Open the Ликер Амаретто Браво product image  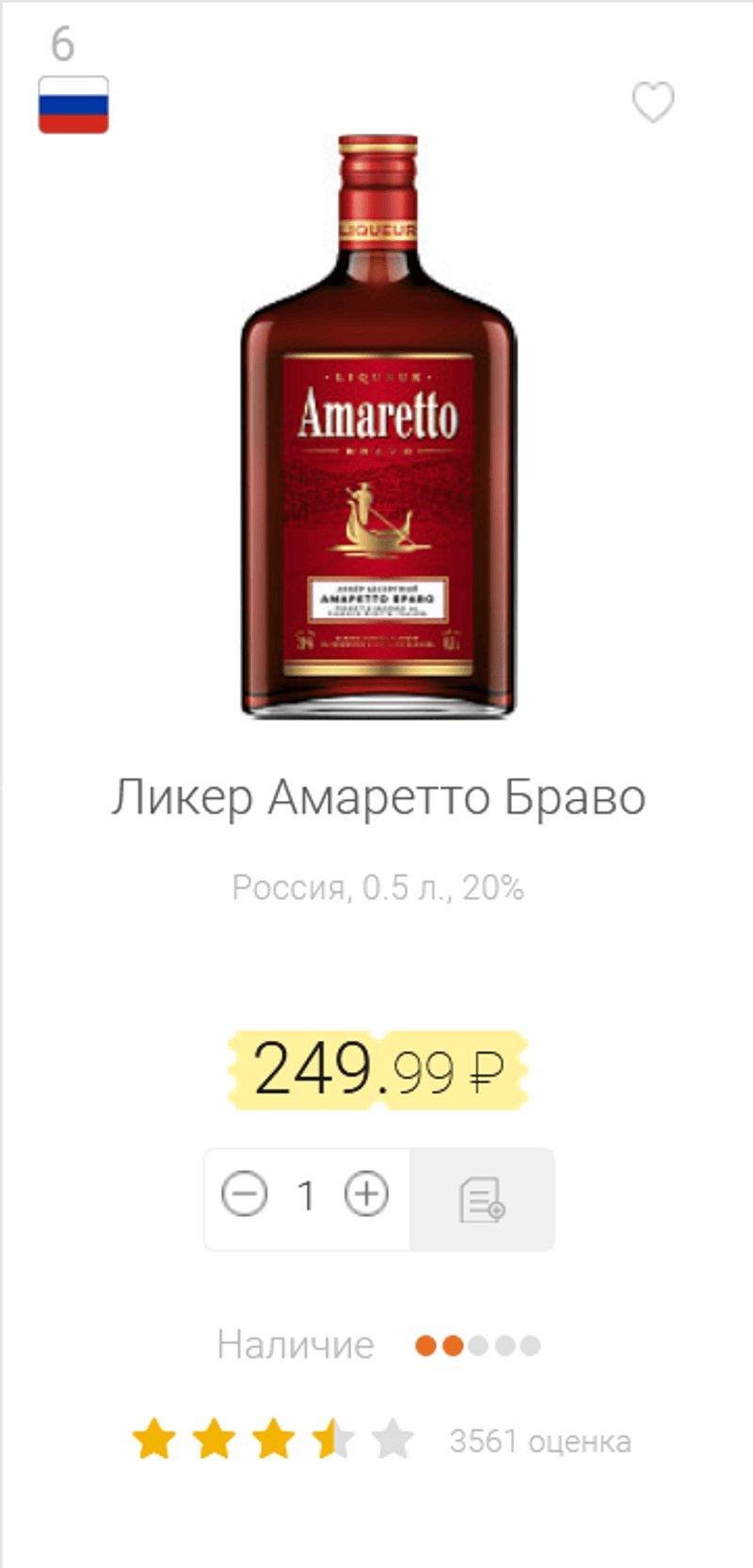[378, 428]
